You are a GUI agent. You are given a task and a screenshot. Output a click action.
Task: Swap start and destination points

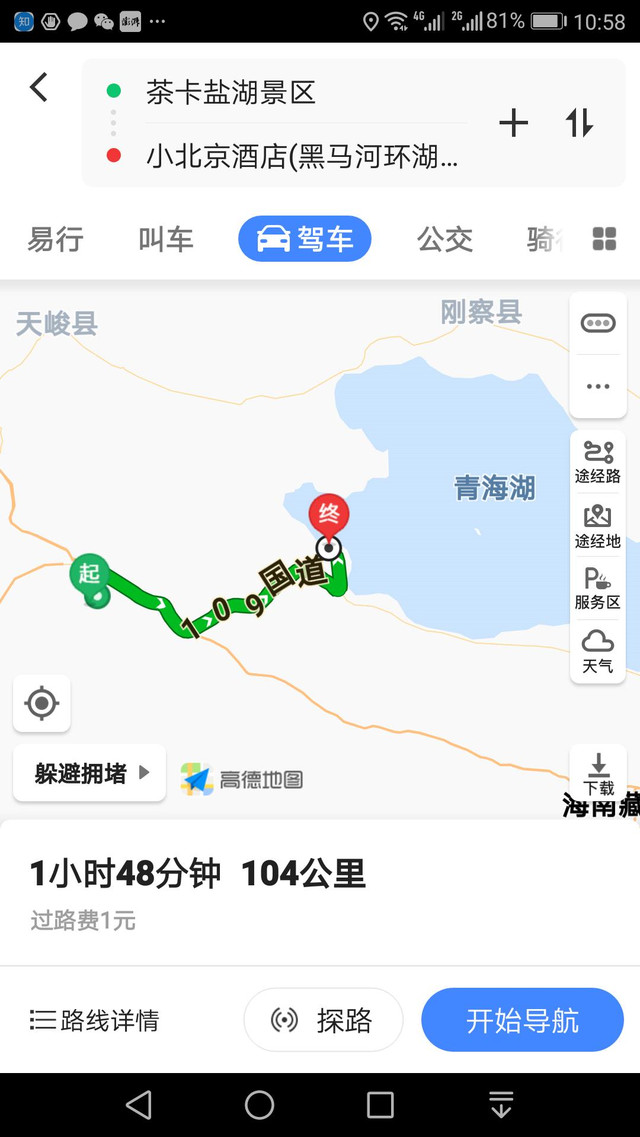point(579,123)
